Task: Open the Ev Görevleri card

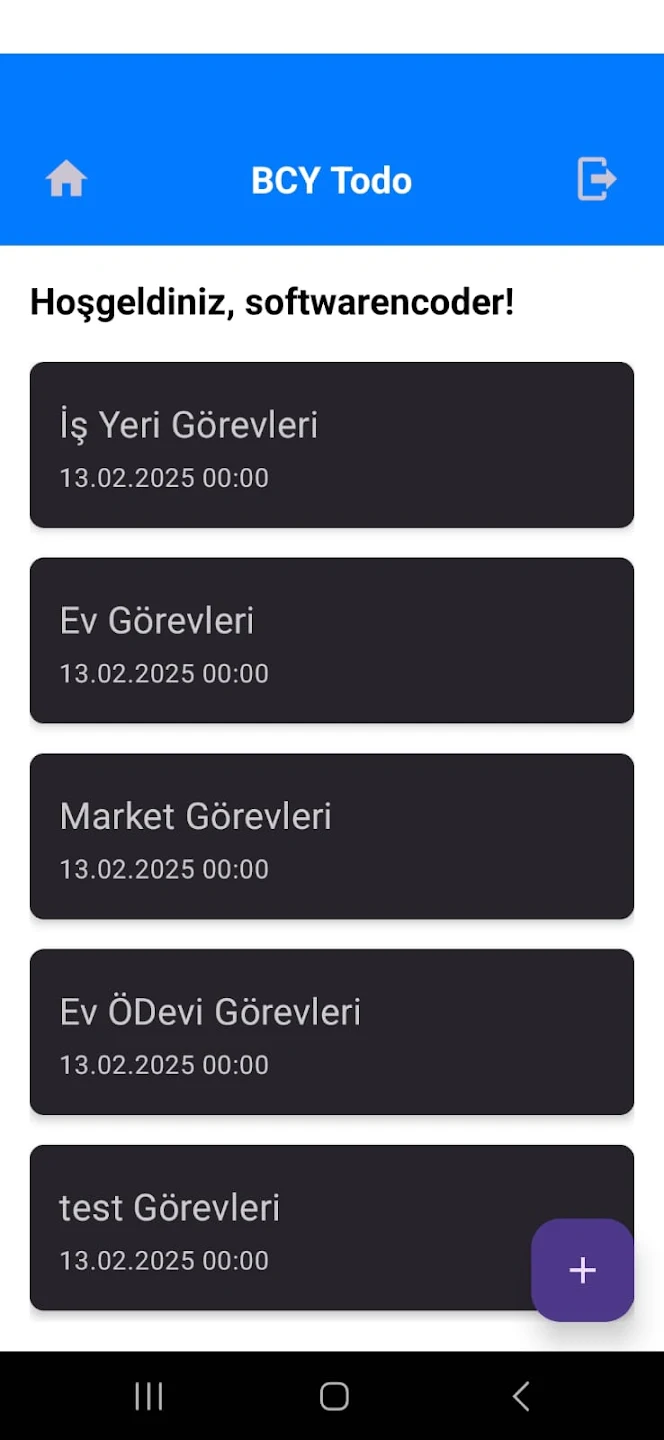Action: pos(332,640)
